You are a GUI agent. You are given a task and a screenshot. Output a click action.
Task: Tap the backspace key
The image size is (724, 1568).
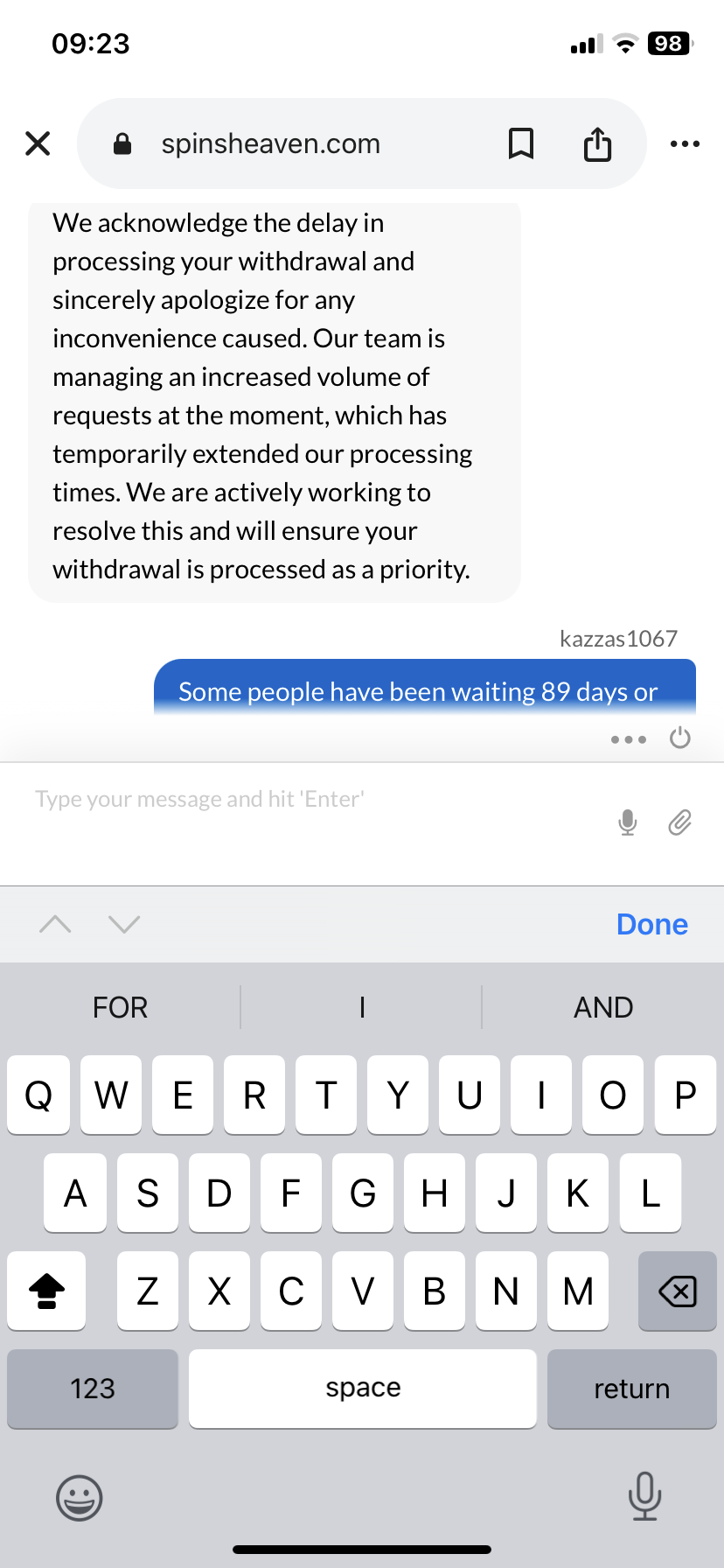click(x=677, y=1291)
